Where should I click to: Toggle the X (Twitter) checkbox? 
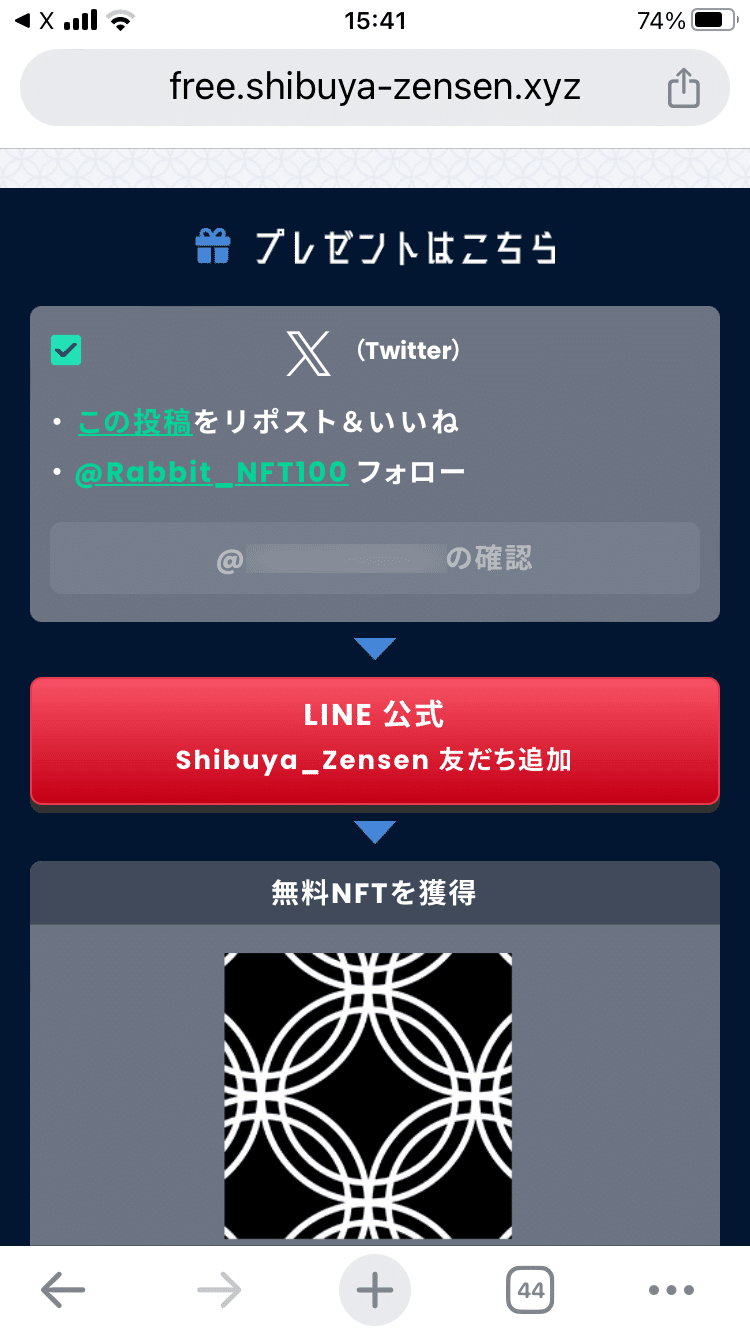tap(66, 351)
